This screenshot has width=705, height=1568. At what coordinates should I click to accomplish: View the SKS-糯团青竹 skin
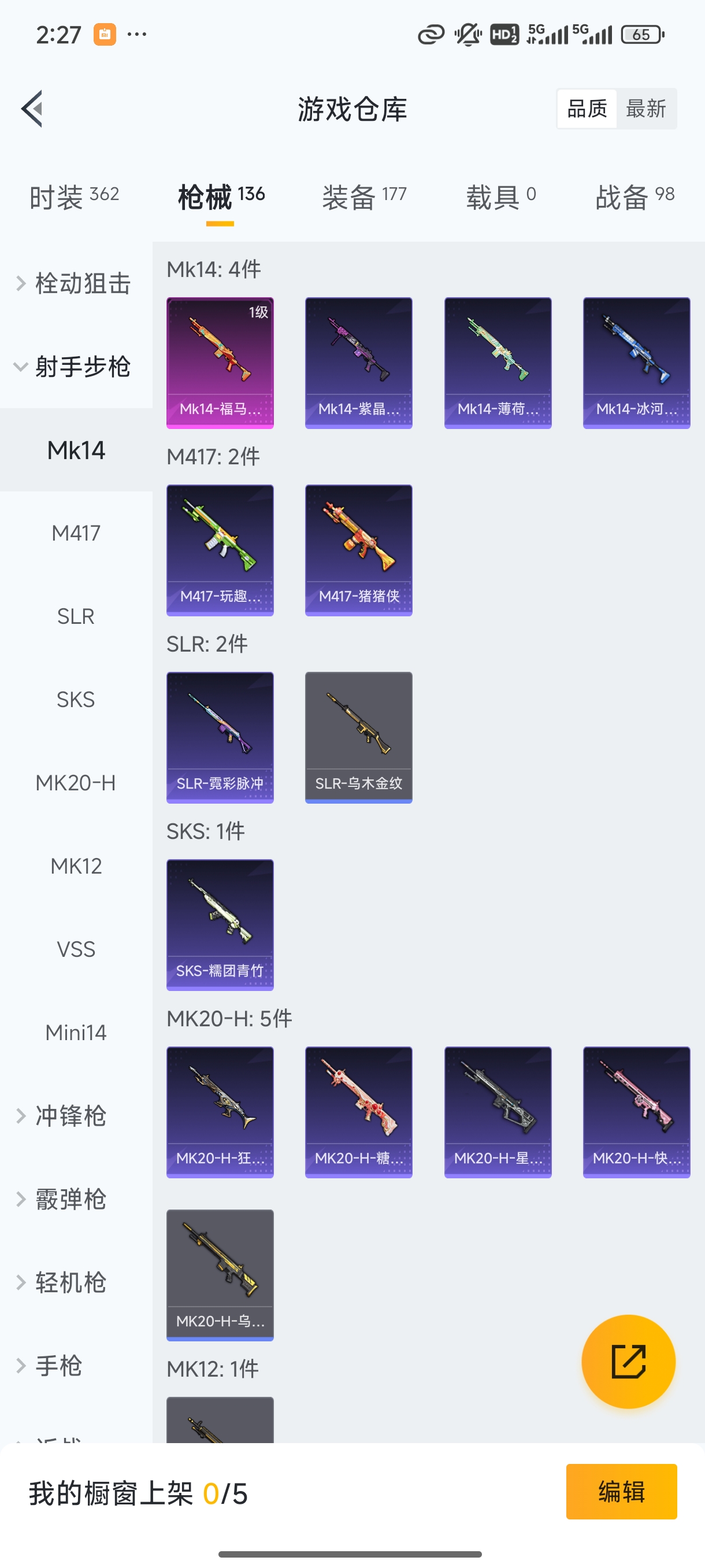[x=220, y=924]
